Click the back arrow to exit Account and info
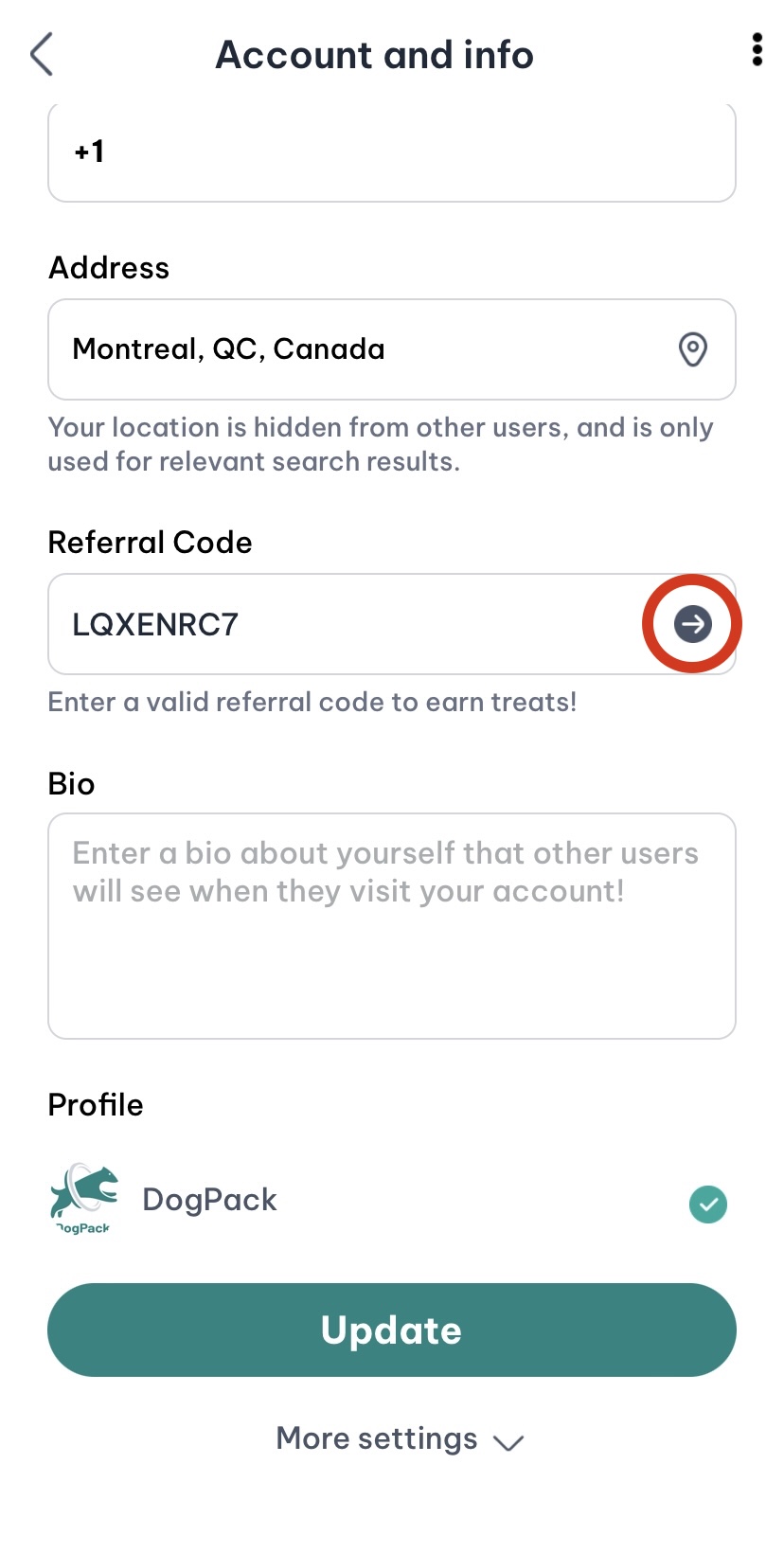This screenshot has width=784, height=1553. [42, 54]
